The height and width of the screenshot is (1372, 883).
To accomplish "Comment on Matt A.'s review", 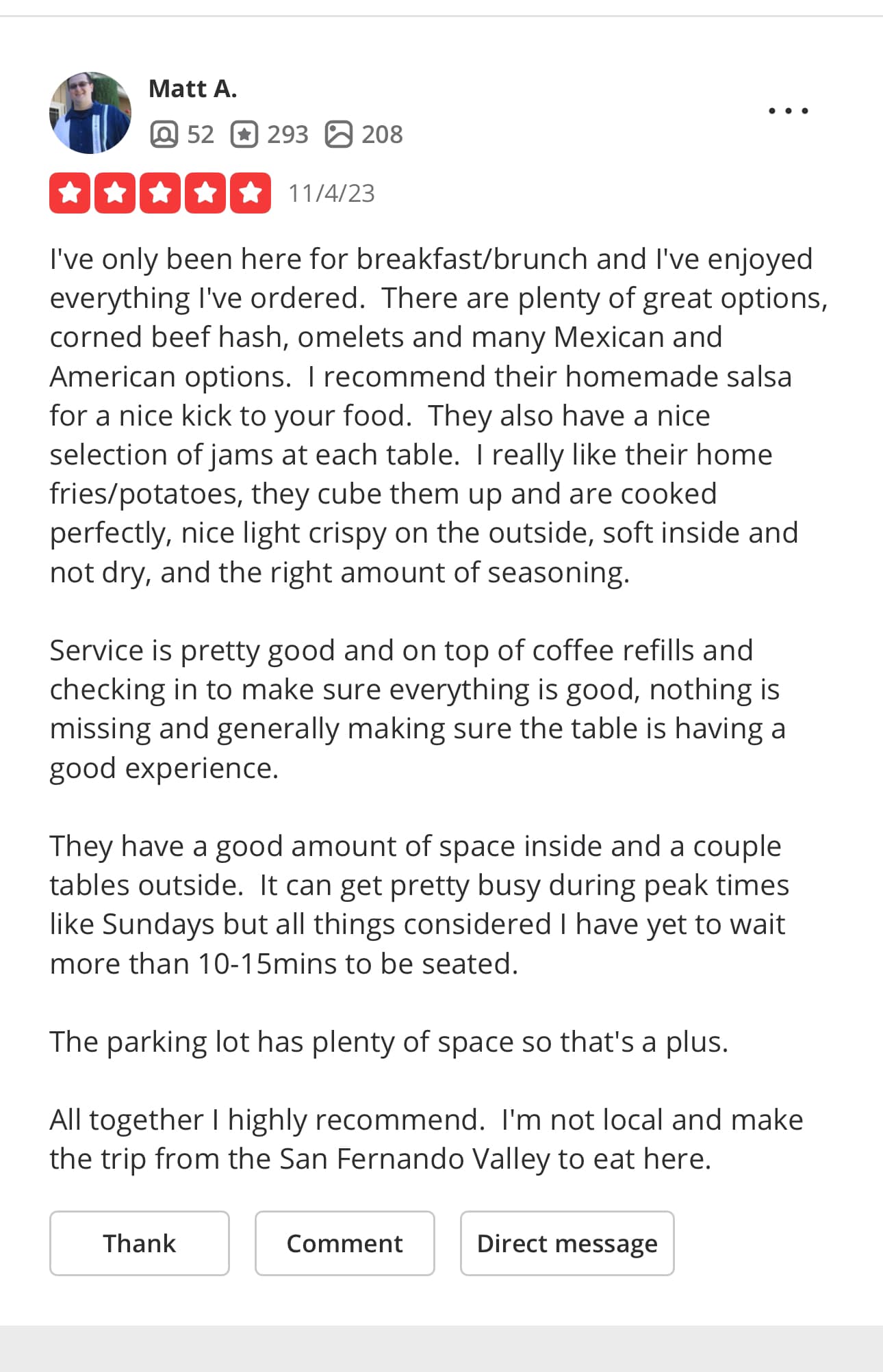I will pyautogui.click(x=344, y=1243).
